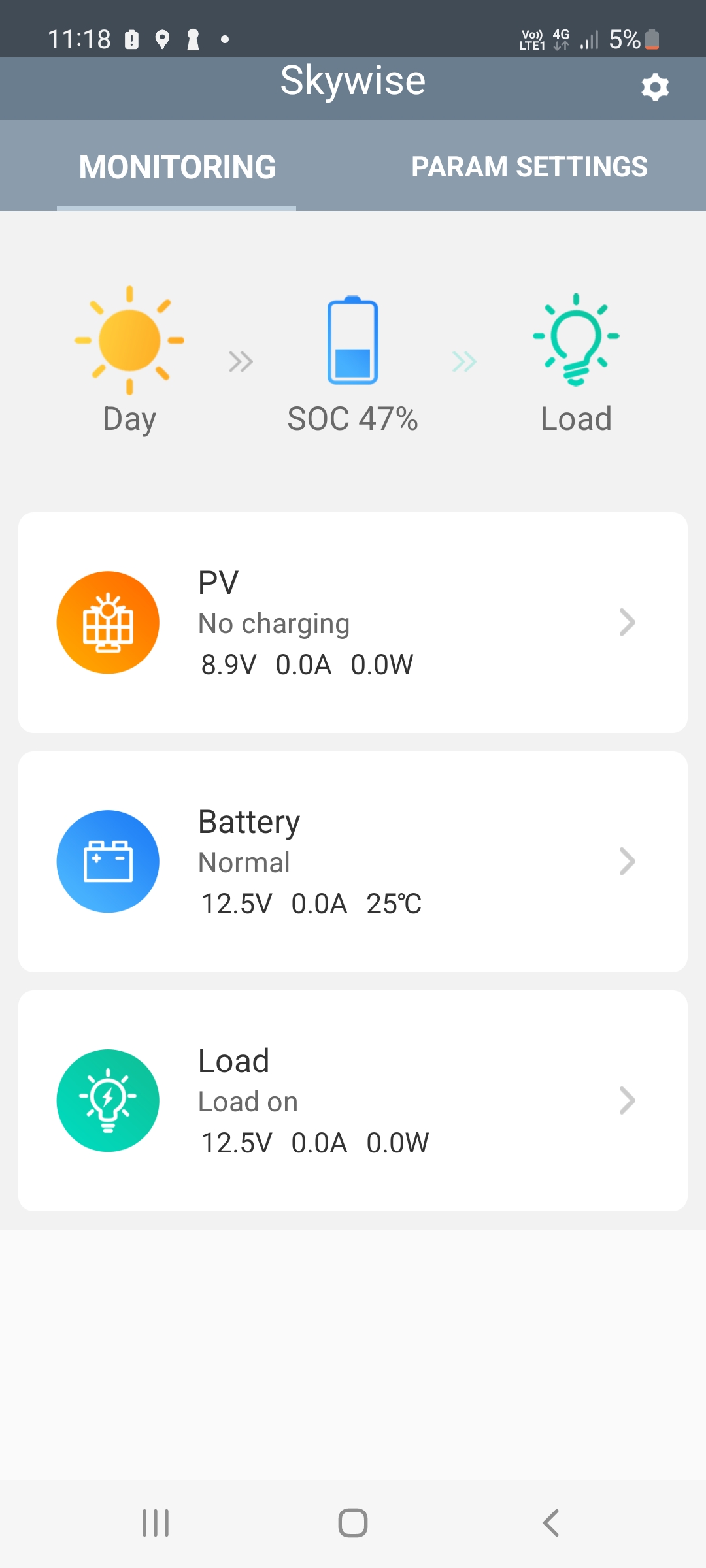The width and height of the screenshot is (706, 1568).
Task: Go back using the system back button
Action: tap(551, 1523)
